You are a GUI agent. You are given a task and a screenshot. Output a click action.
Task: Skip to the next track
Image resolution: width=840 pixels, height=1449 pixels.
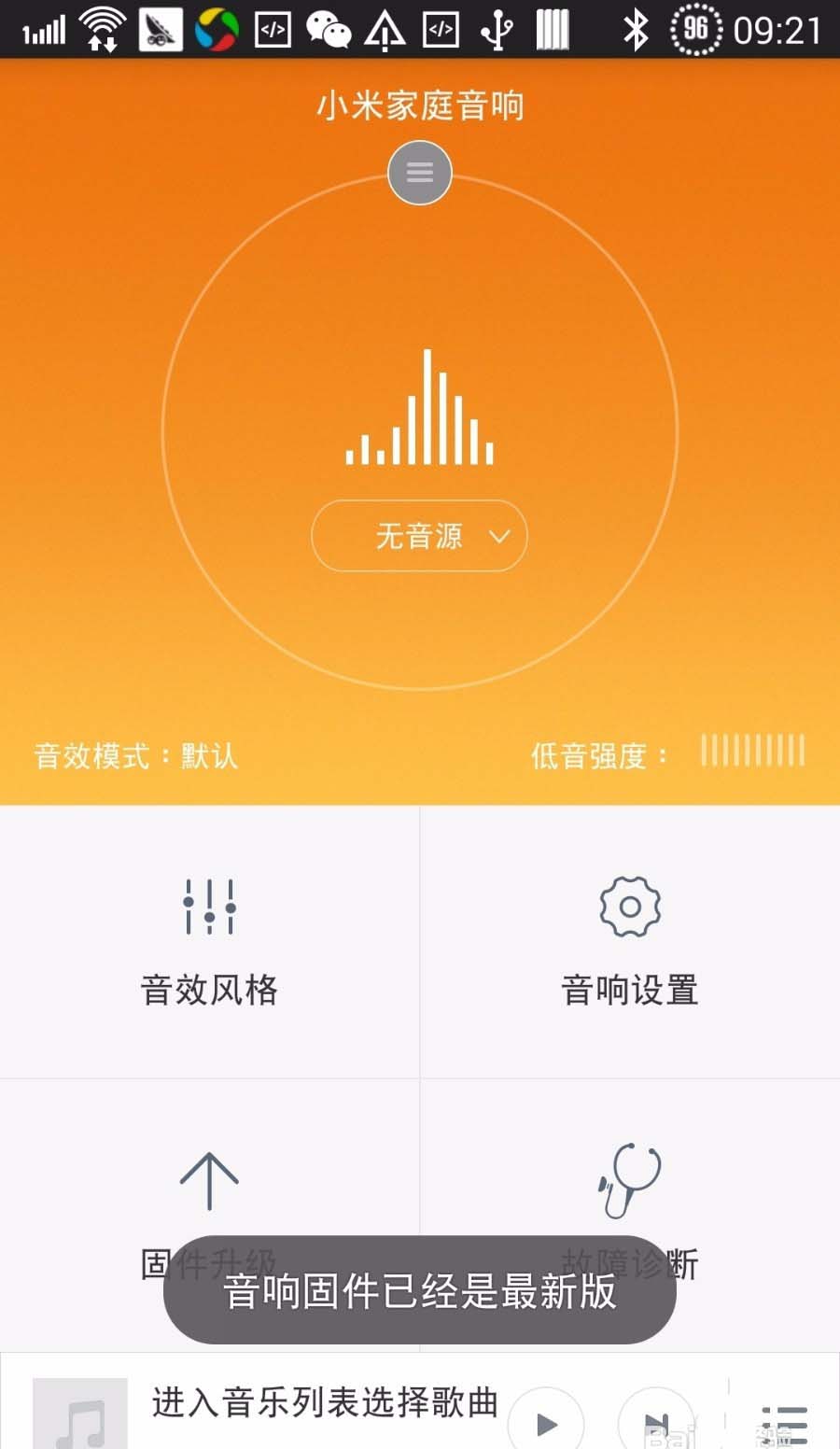pos(656,1422)
